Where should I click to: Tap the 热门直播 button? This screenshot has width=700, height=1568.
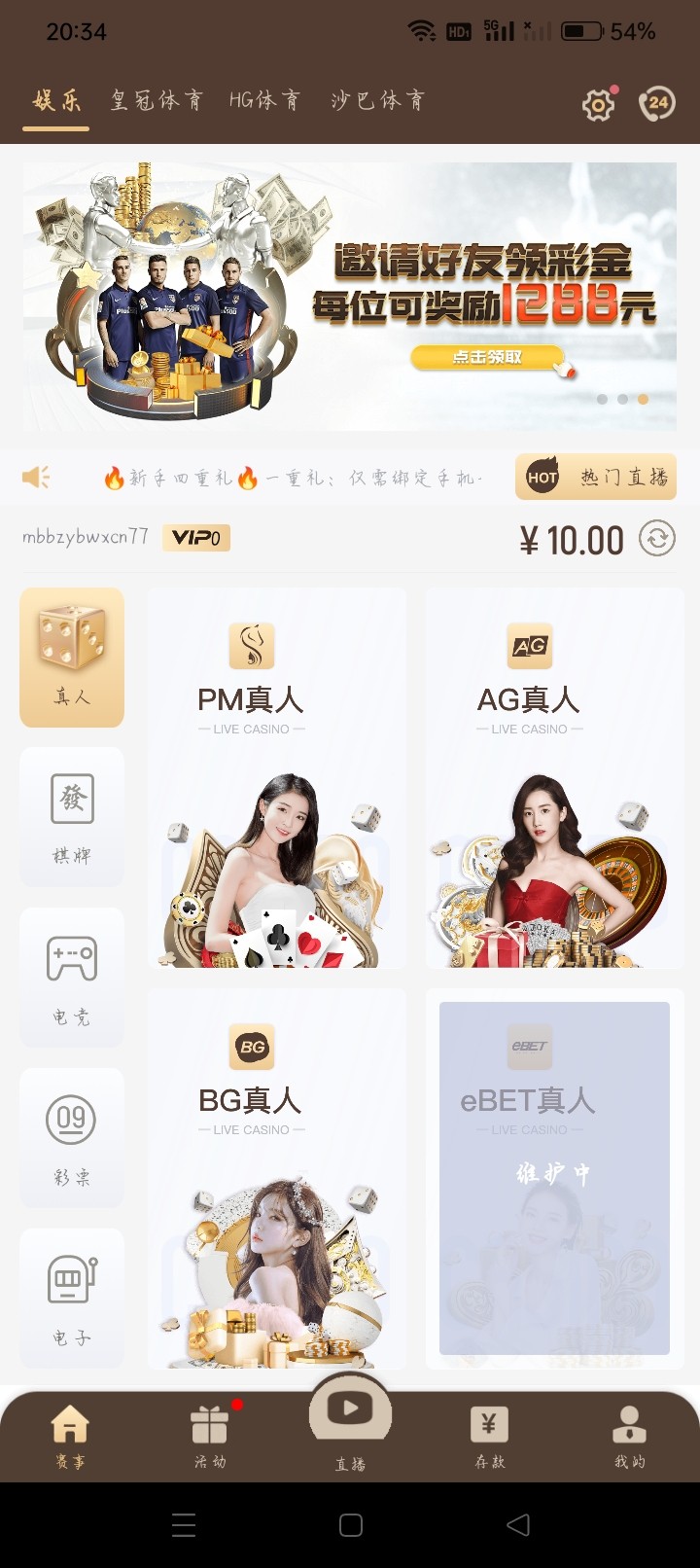click(595, 477)
